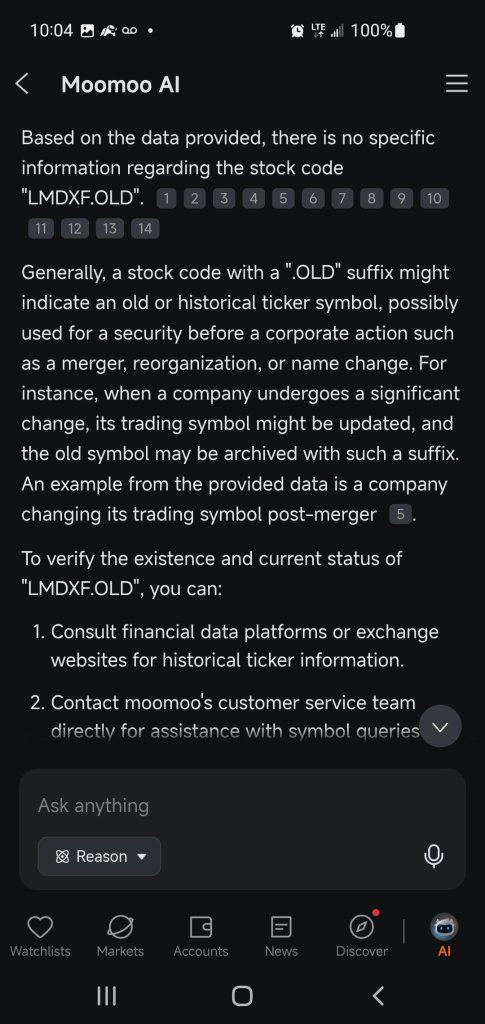Go back from Moomoo AI chat
Screen dimensions: 485x1024
click(x=22, y=84)
